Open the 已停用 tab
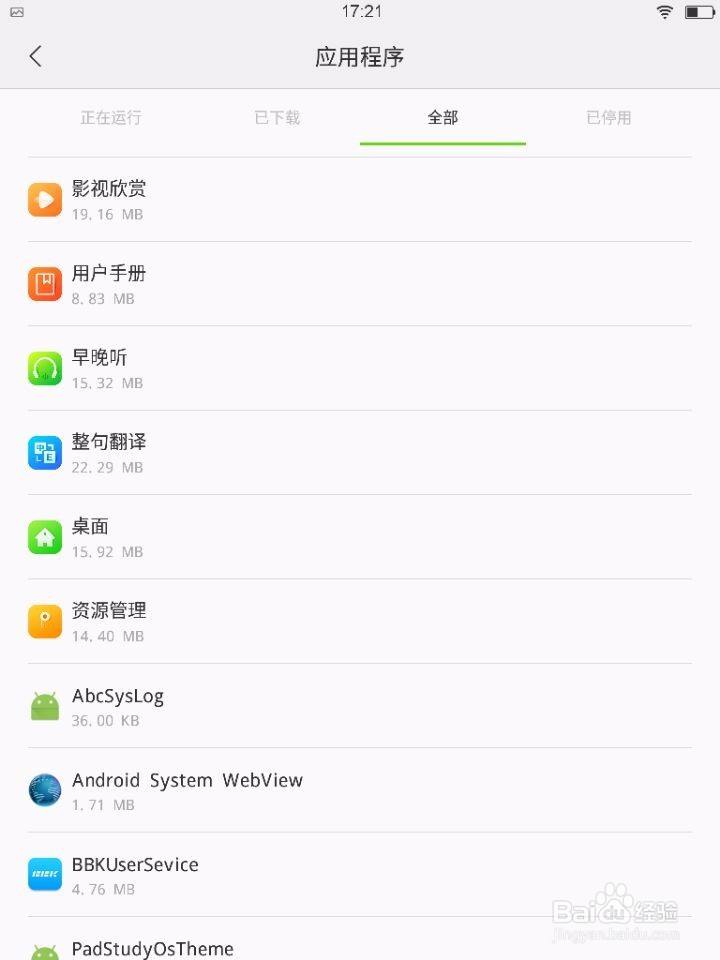The height and width of the screenshot is (960, 720). point(608,117)
